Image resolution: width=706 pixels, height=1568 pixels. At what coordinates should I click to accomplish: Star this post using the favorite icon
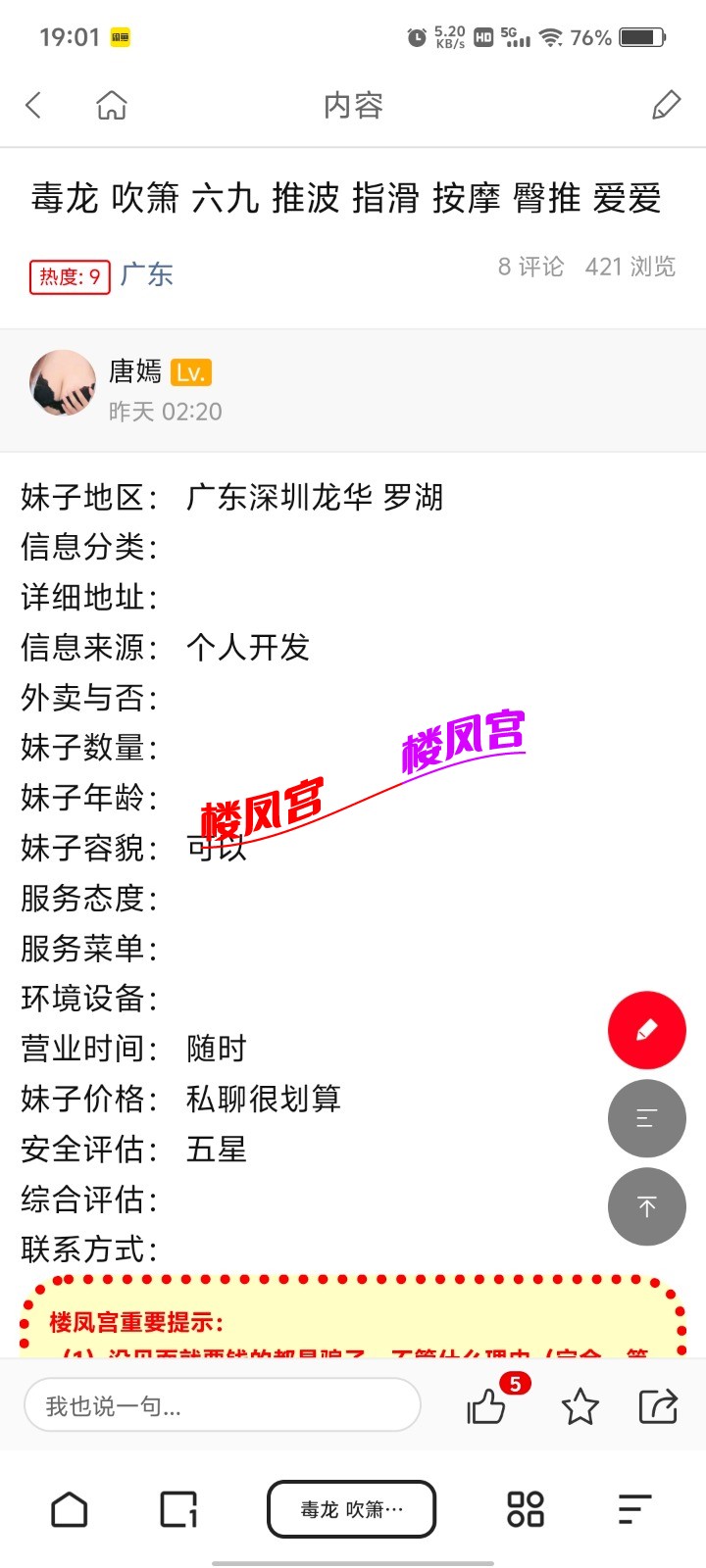pyautogui.click(x=580, y=1405)
